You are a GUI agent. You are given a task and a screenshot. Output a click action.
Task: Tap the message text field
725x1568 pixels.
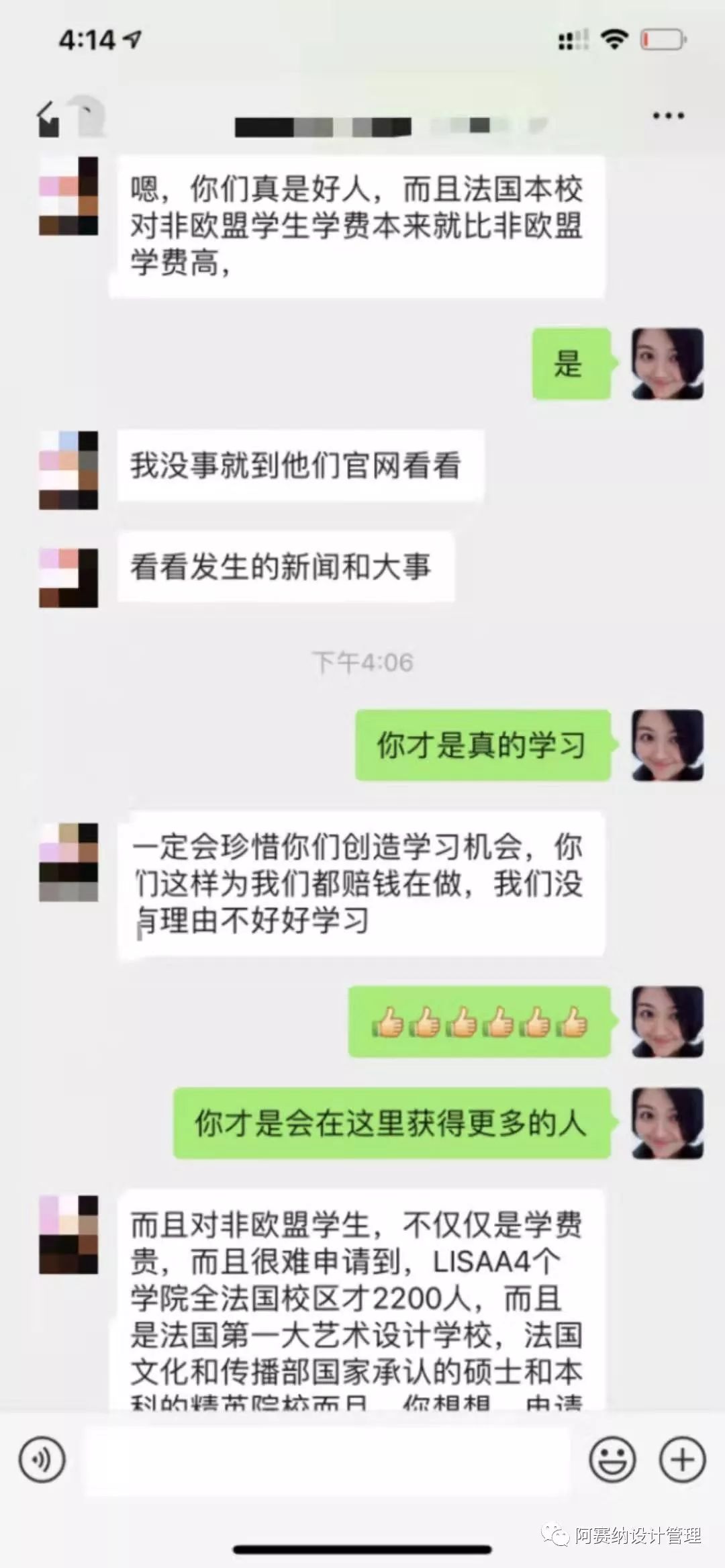pos(327,1460)
